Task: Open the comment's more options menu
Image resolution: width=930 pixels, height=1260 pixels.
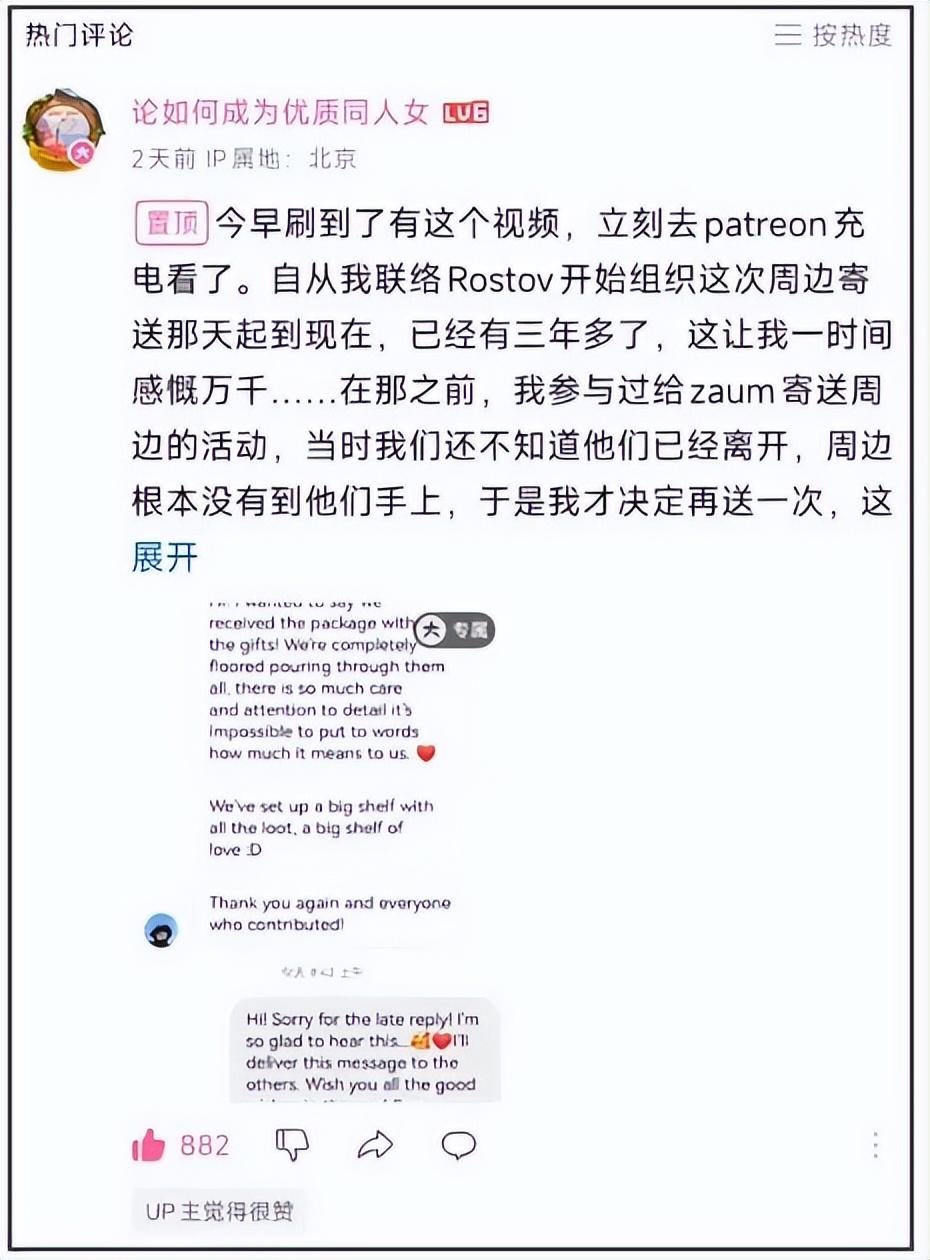Action: pyautogui.click(x=875, y=1145)
